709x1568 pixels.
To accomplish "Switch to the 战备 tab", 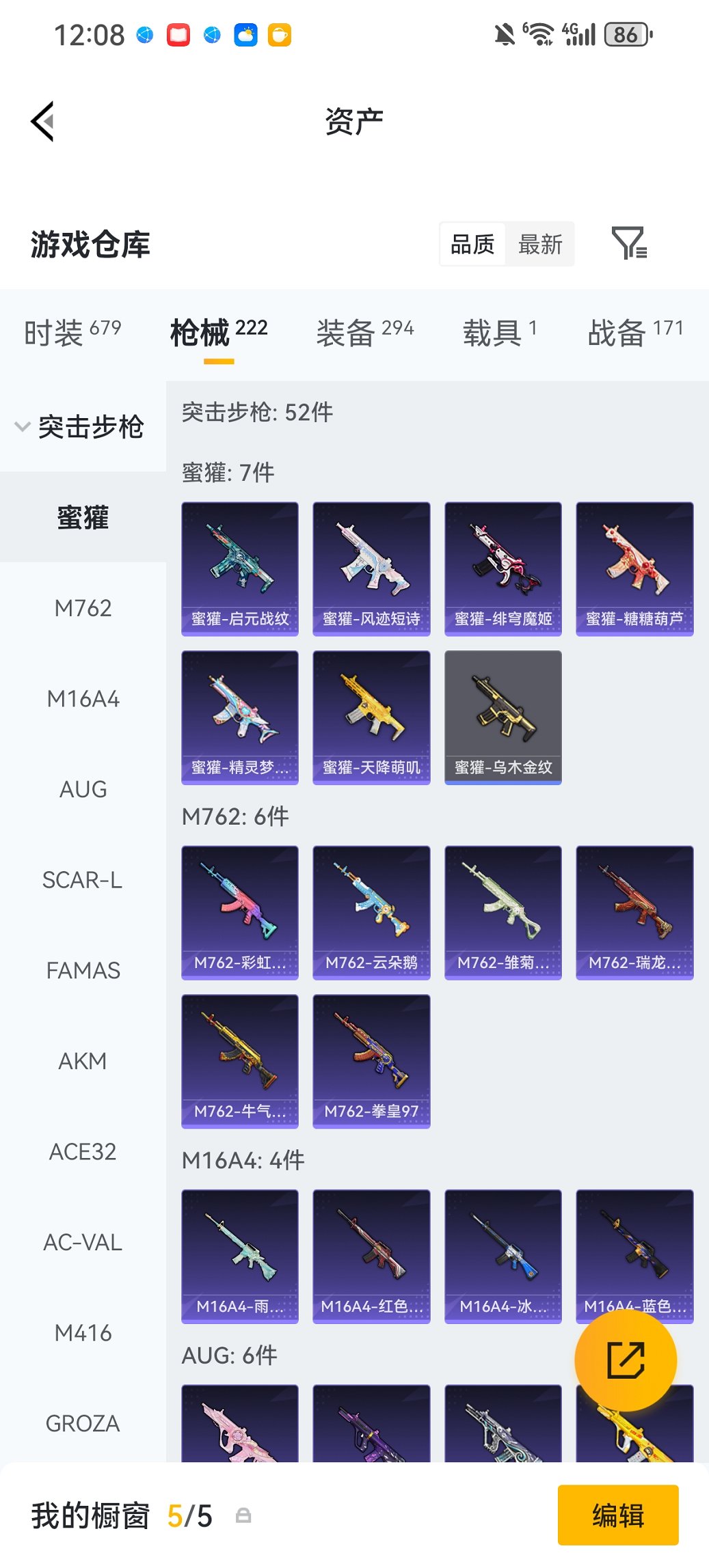I will 634,333.
